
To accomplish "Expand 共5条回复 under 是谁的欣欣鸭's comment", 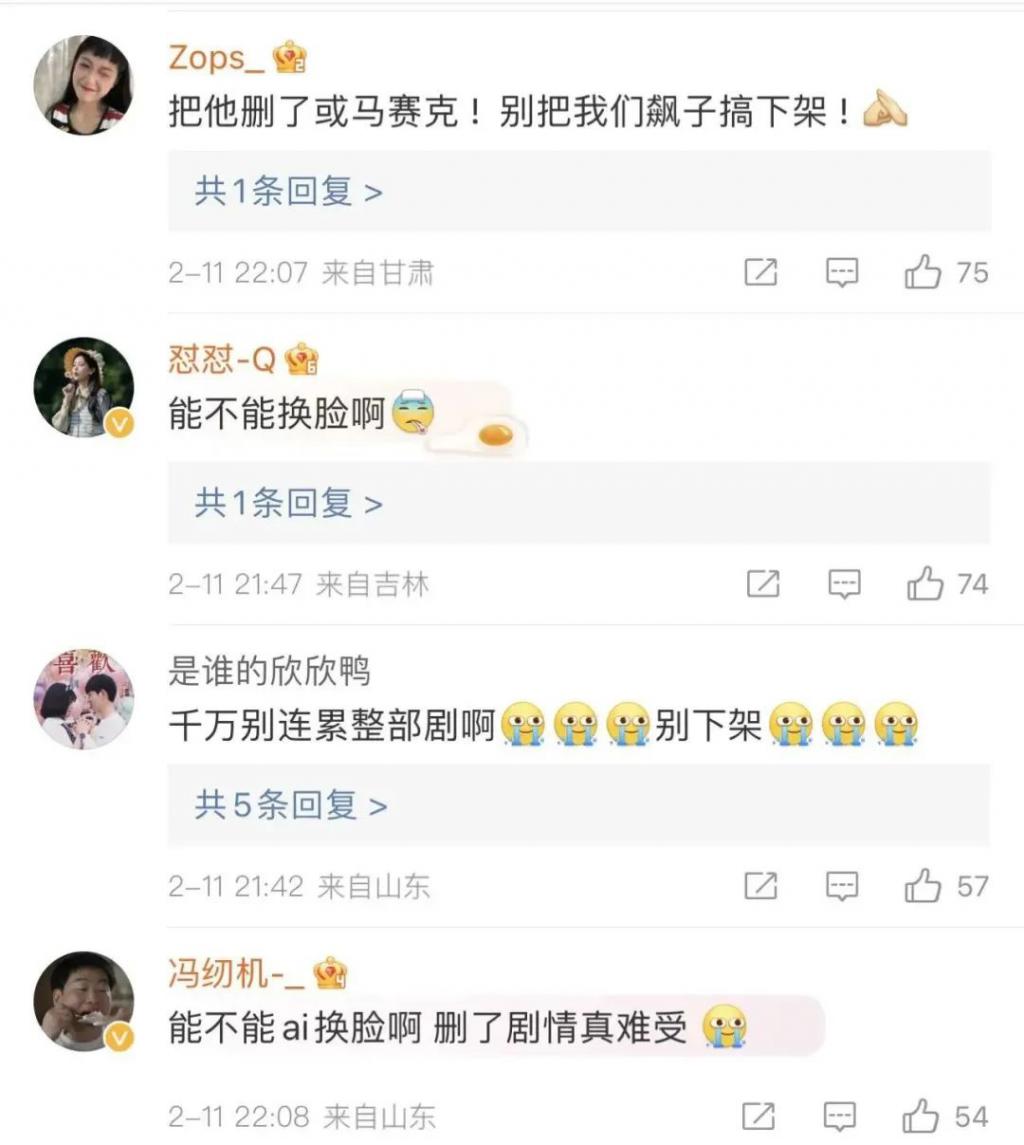I will tap(290, 805).
